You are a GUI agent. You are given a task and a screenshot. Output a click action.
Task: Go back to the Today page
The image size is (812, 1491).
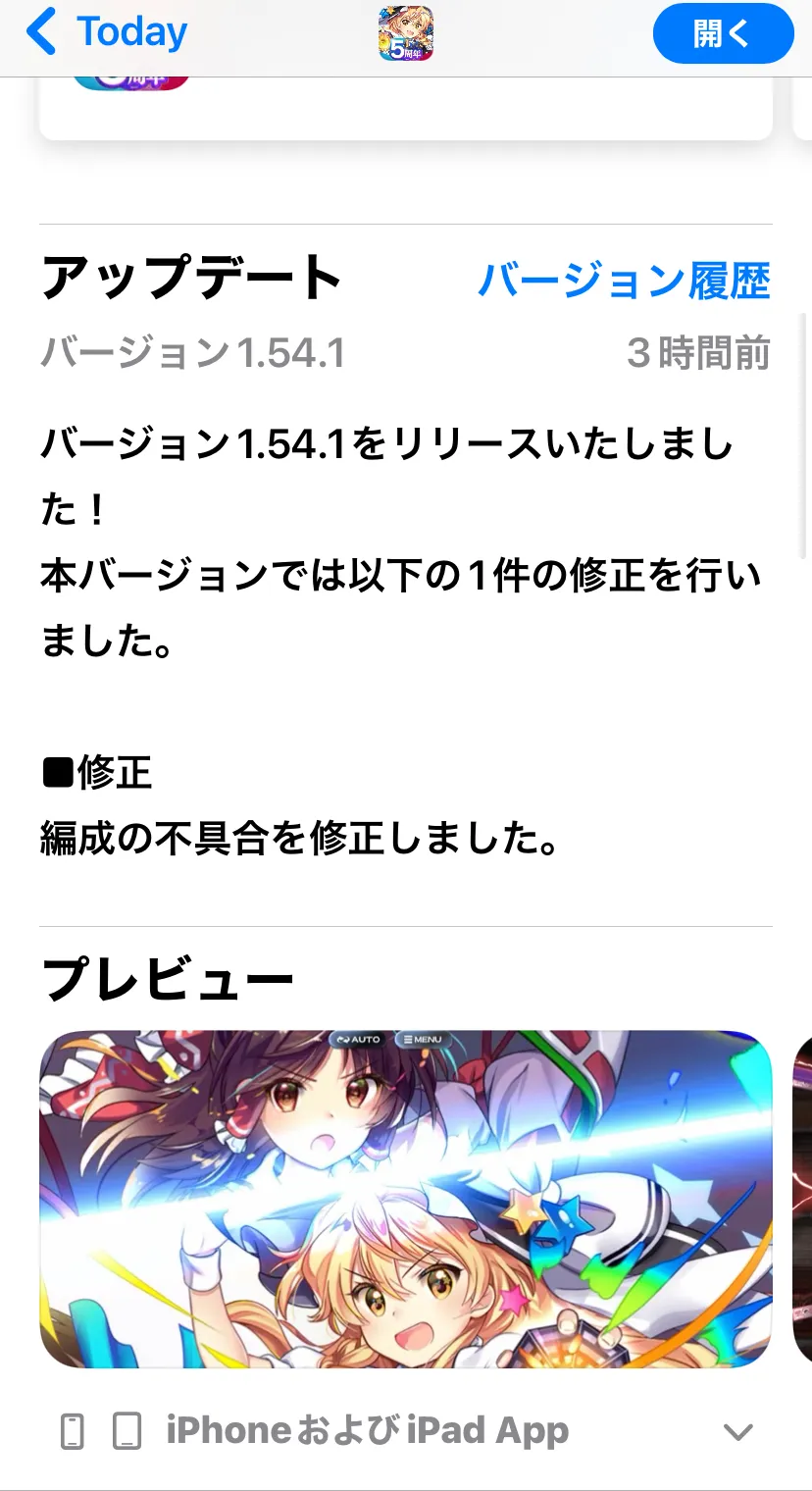pos(106,32)
